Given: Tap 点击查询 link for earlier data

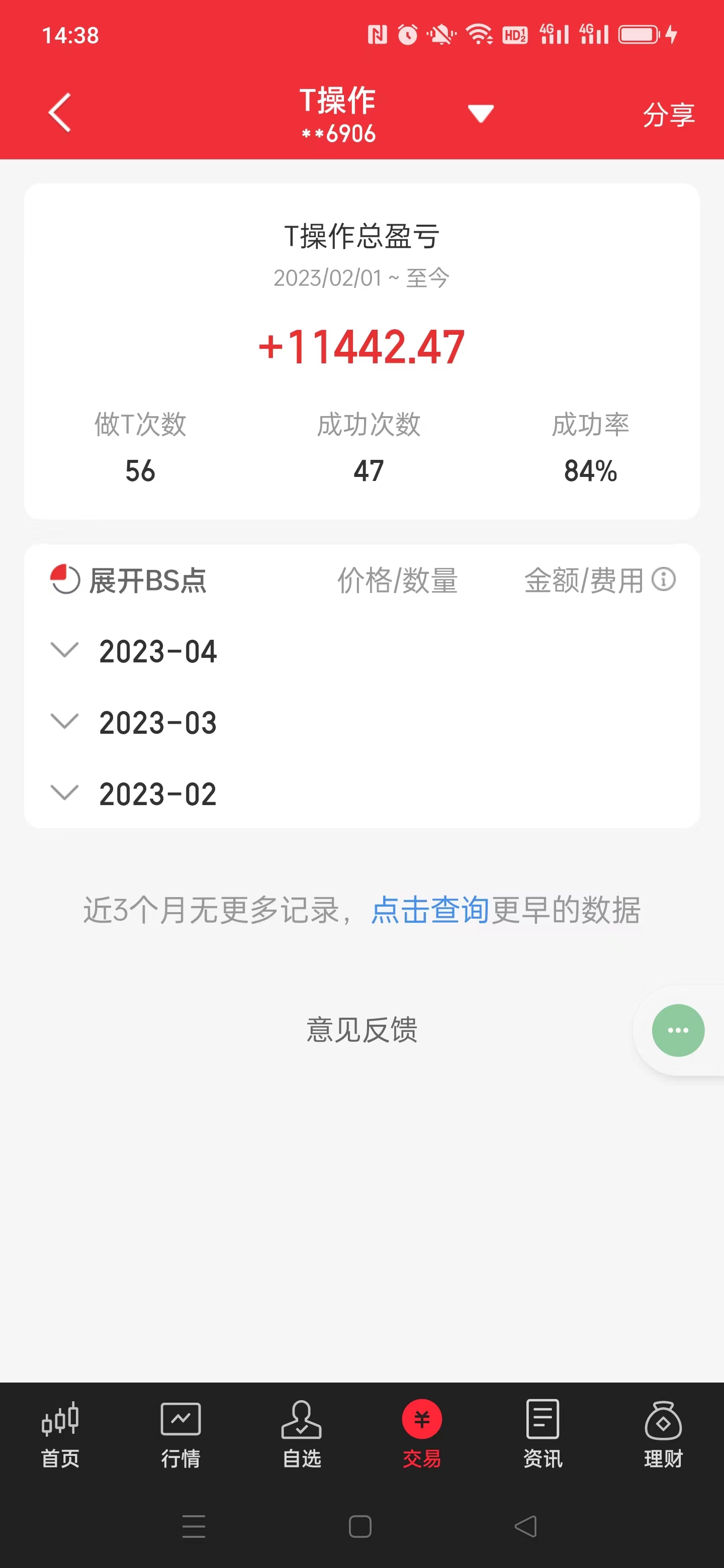Looking at the screenshot, I should tap(430, 910).
